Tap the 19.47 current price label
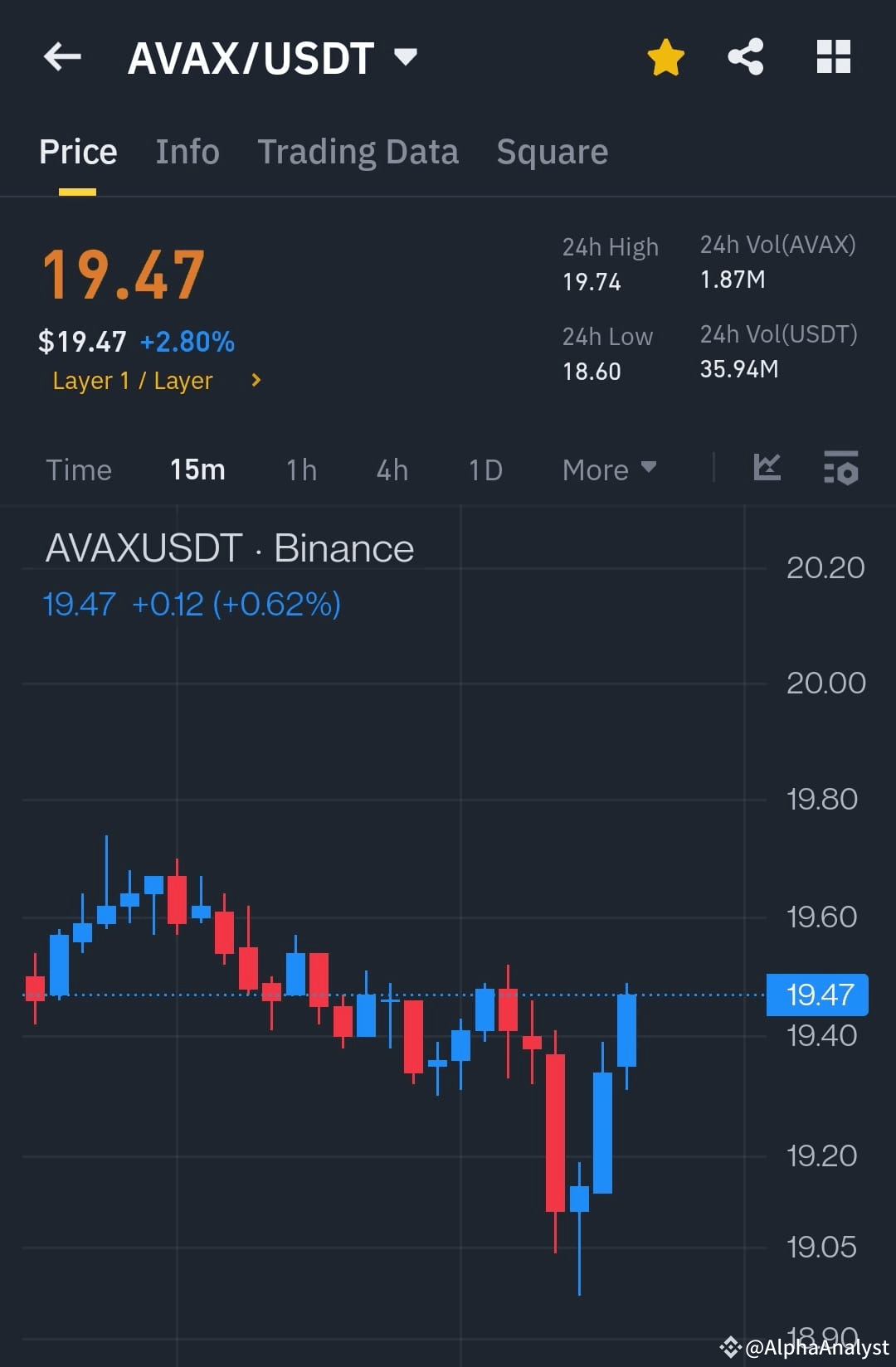 point(817,995)
